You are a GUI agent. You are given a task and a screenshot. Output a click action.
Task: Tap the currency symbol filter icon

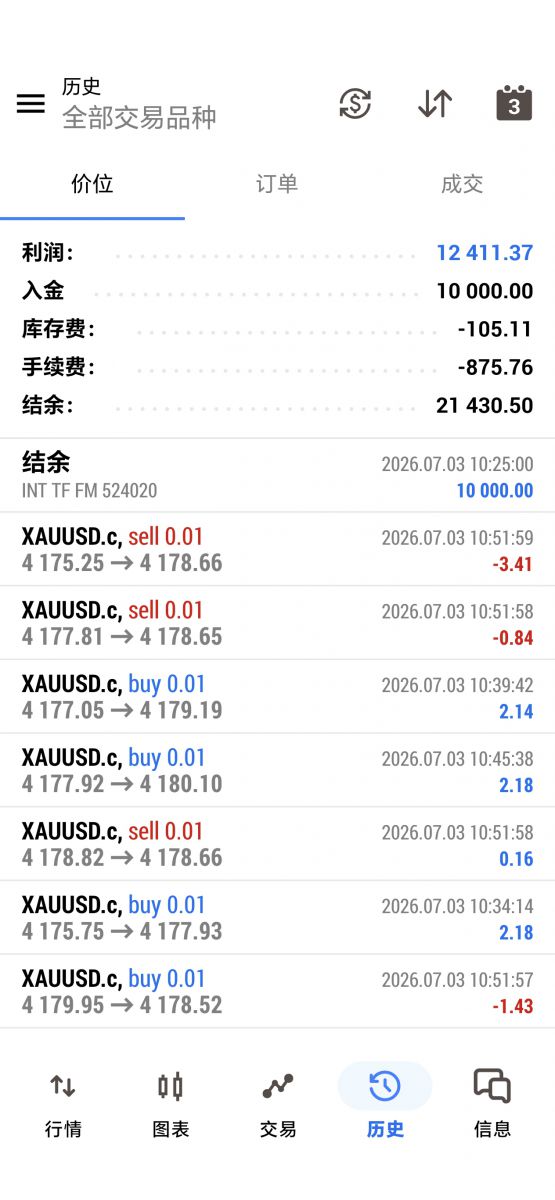355,103
